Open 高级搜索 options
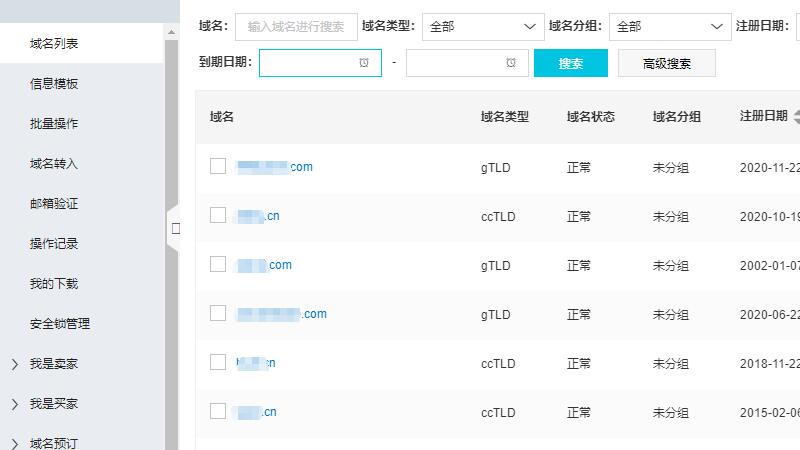Screen dimensions: 800x450 [x=667, y=63]
